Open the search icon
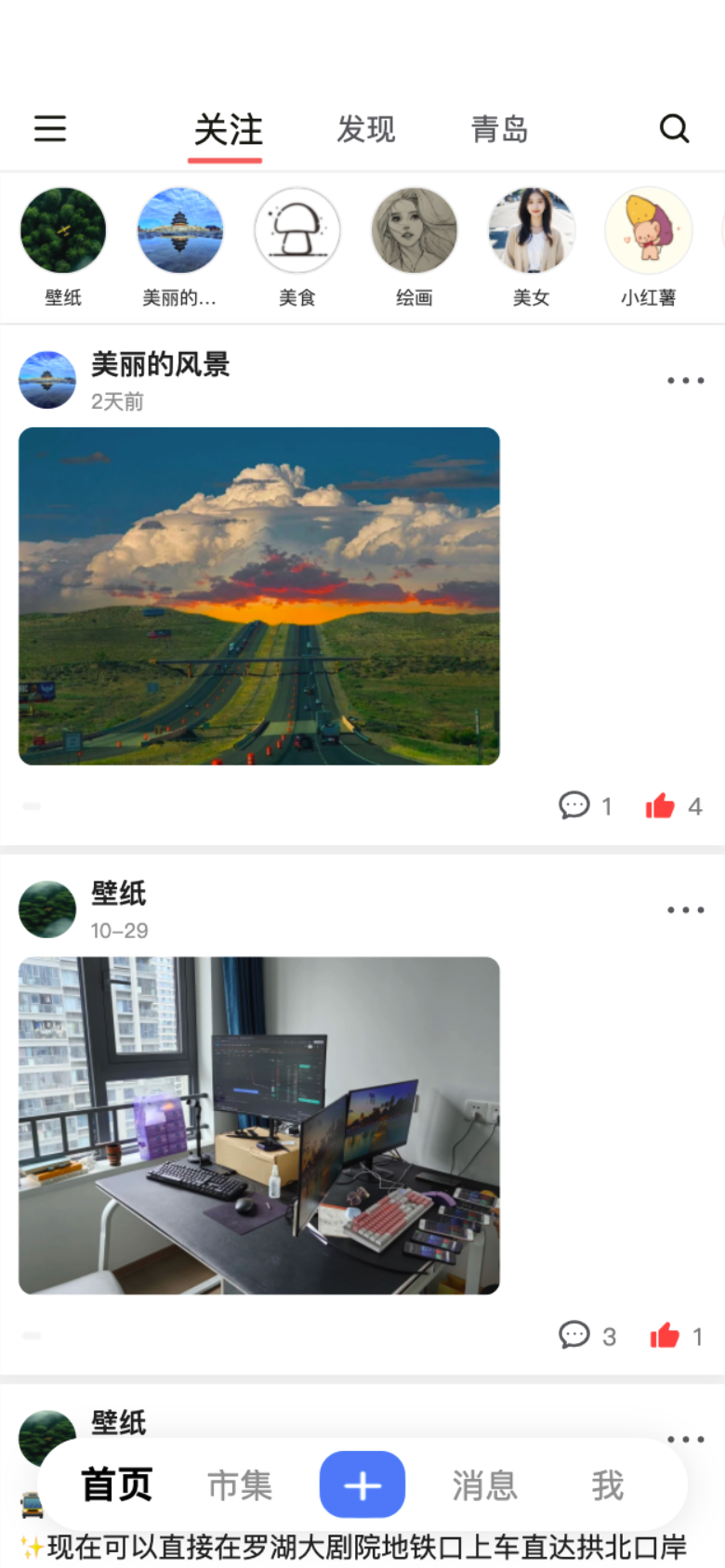 674,128
